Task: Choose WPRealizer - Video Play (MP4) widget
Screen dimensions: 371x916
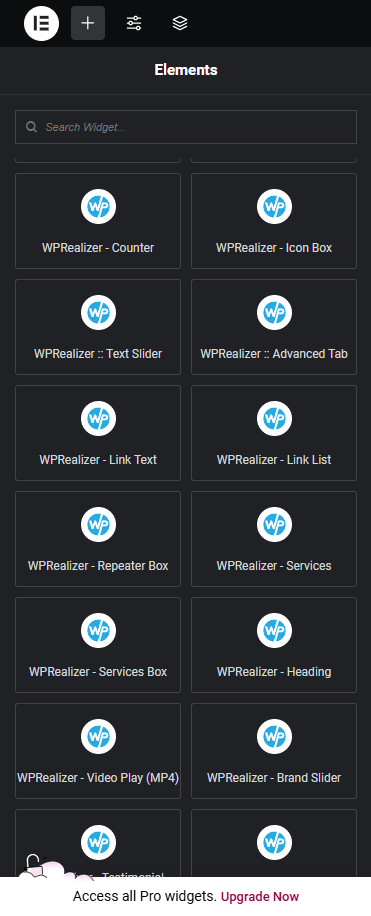Action: coord(98,751)
